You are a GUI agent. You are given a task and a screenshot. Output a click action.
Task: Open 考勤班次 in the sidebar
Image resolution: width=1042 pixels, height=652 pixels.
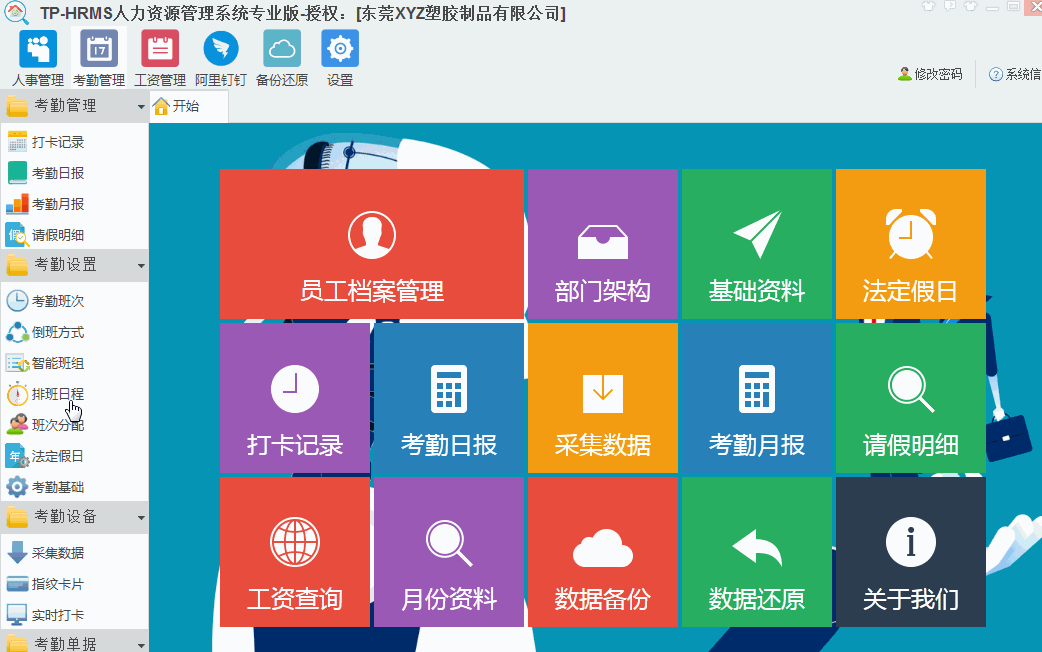click(57, 301)
